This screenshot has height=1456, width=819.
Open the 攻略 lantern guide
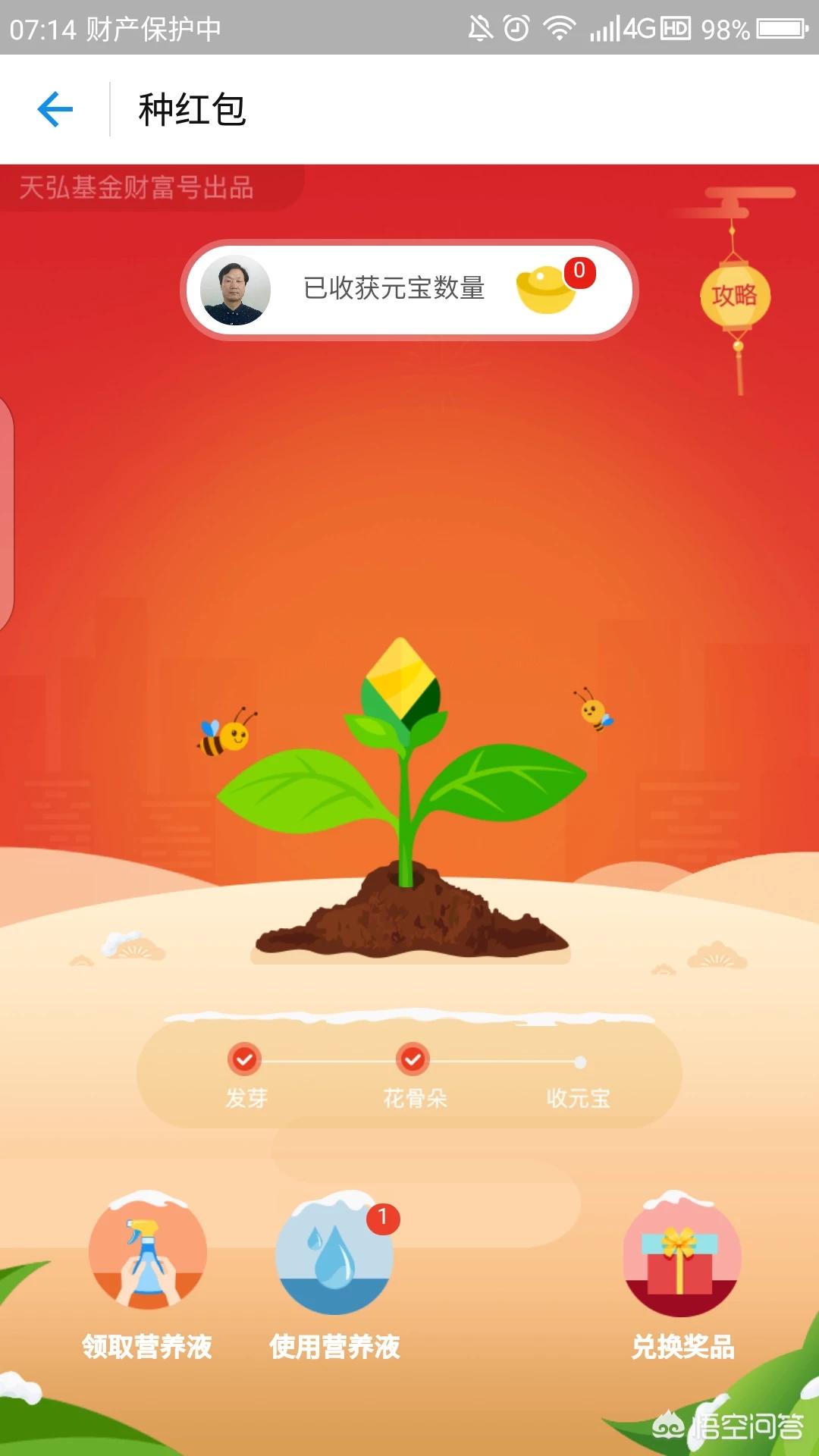tap(734, 296)
